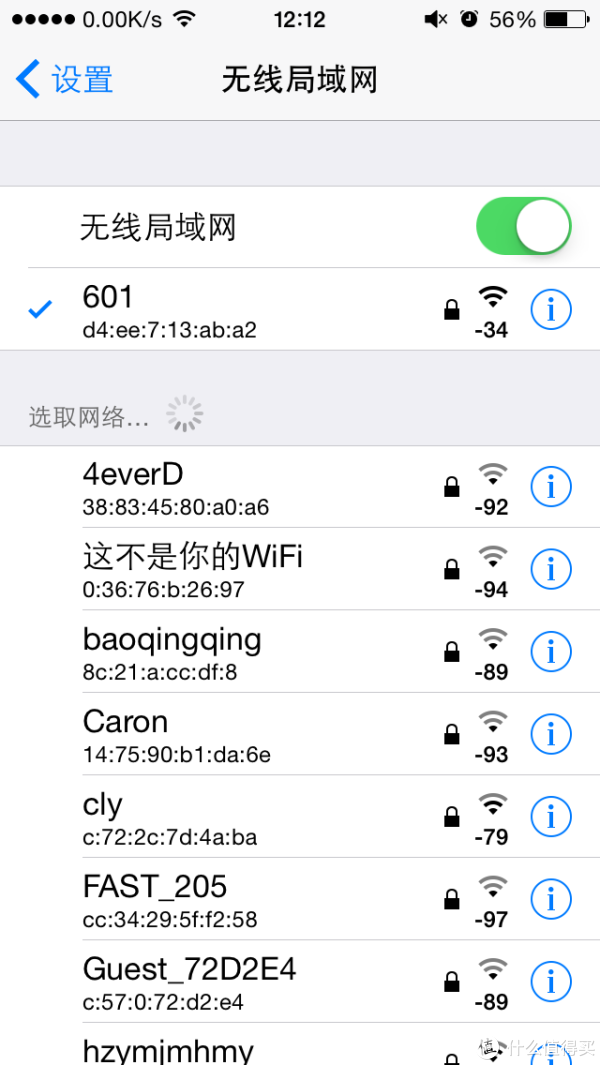Show info for FAST_205
This screenshot has height=1065, width=600.
pos(550,899)
